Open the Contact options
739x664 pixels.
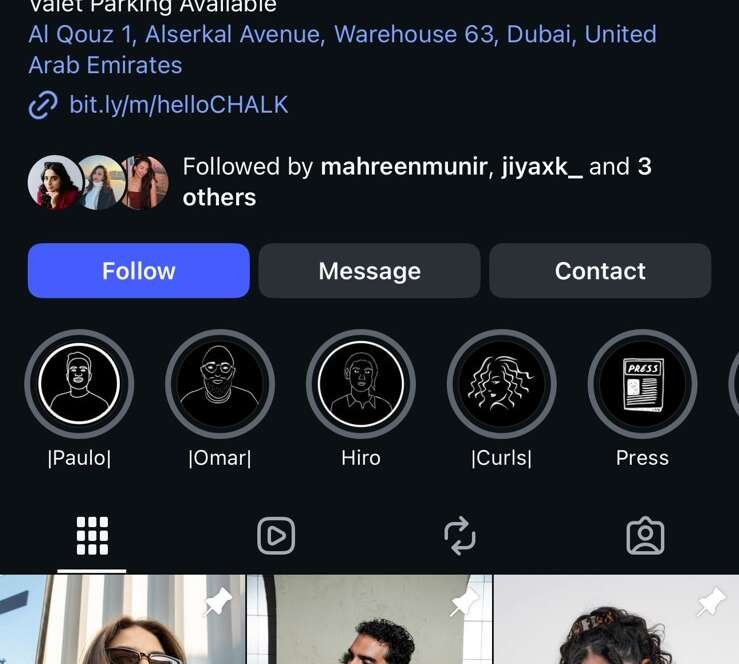pos(600,271)
